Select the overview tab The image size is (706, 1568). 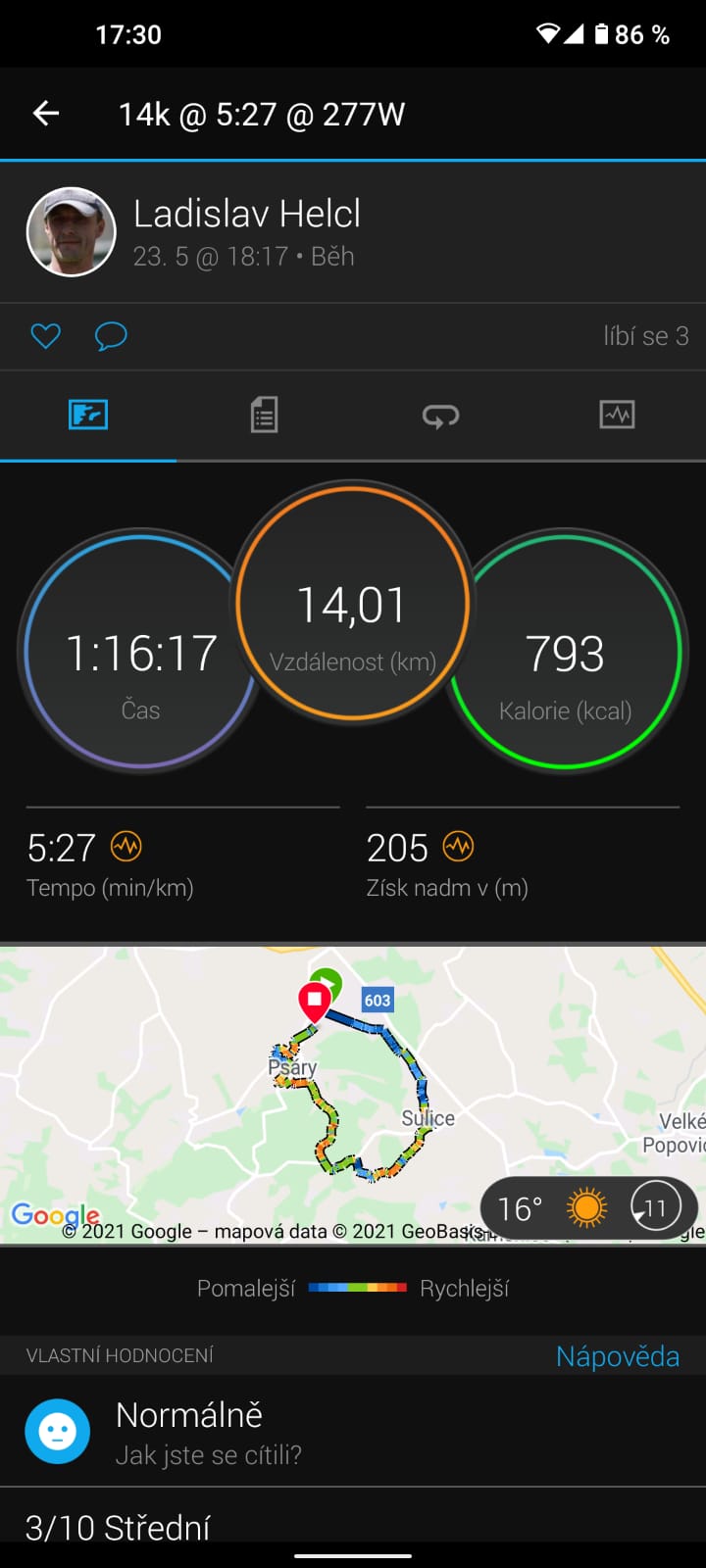click(x=88, y=416)
